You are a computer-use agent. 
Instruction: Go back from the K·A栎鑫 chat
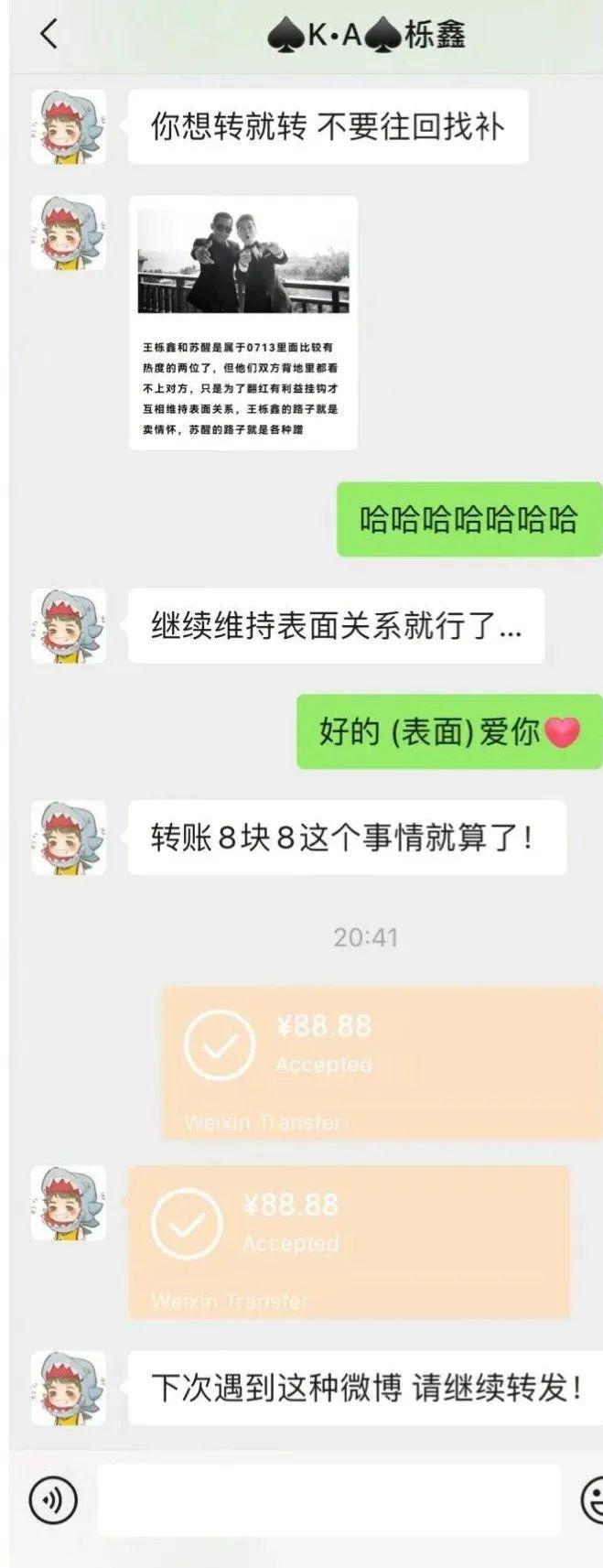(48, 34)
